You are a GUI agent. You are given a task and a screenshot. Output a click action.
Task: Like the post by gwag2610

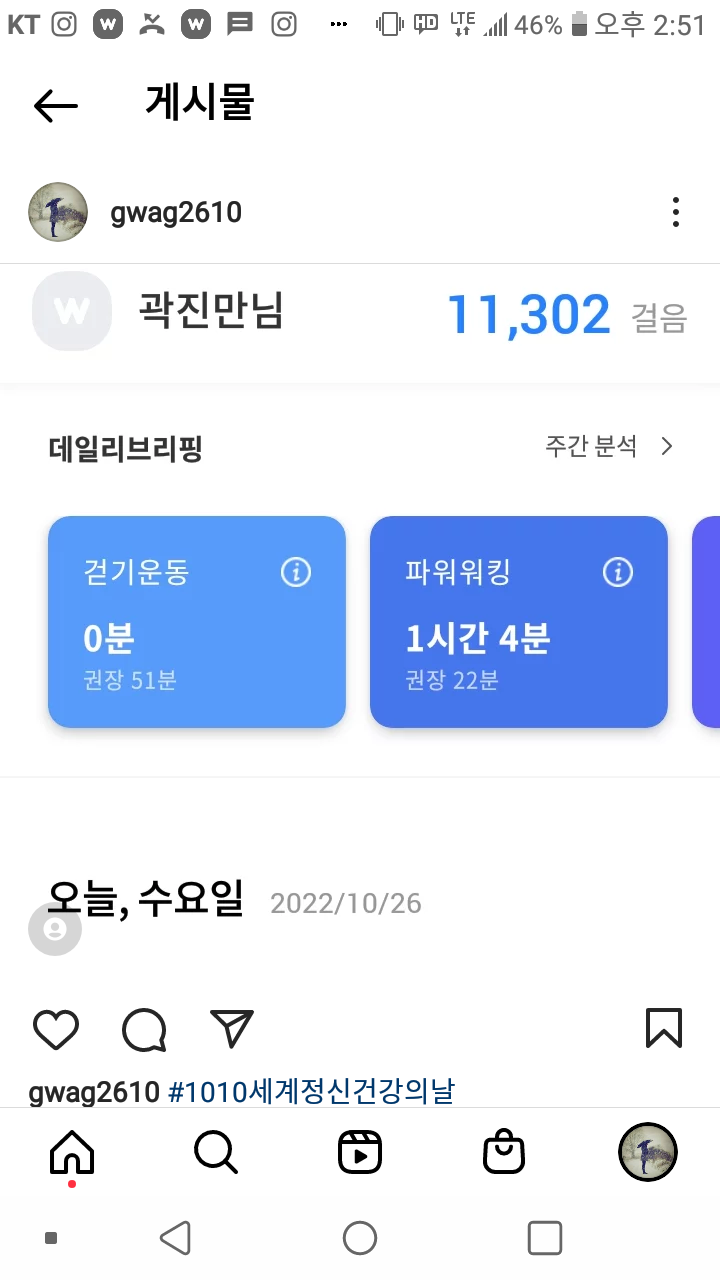[x=56, y=1029]
